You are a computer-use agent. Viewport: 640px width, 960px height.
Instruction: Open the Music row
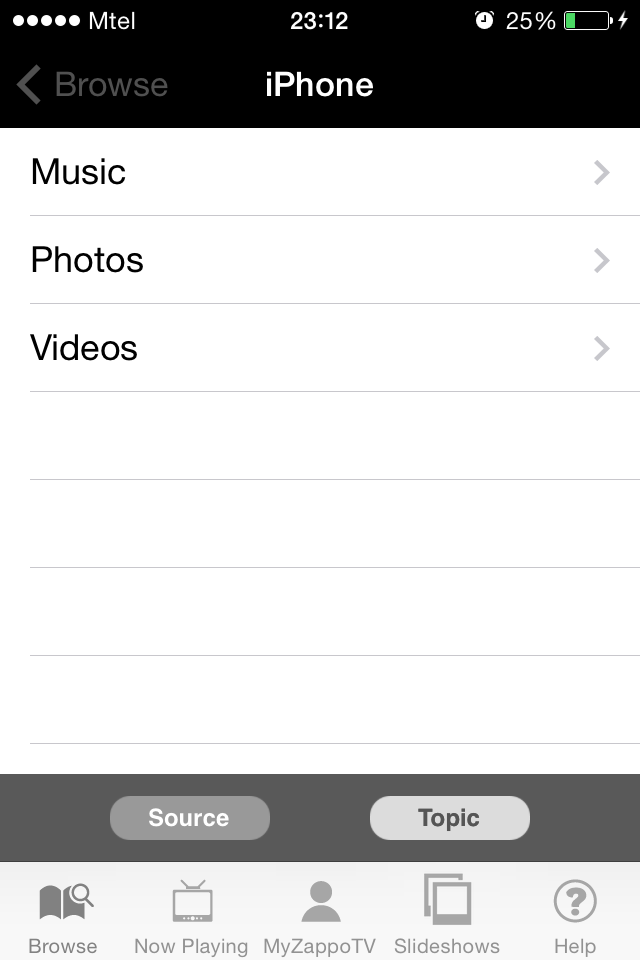click(x=320, y=172)
